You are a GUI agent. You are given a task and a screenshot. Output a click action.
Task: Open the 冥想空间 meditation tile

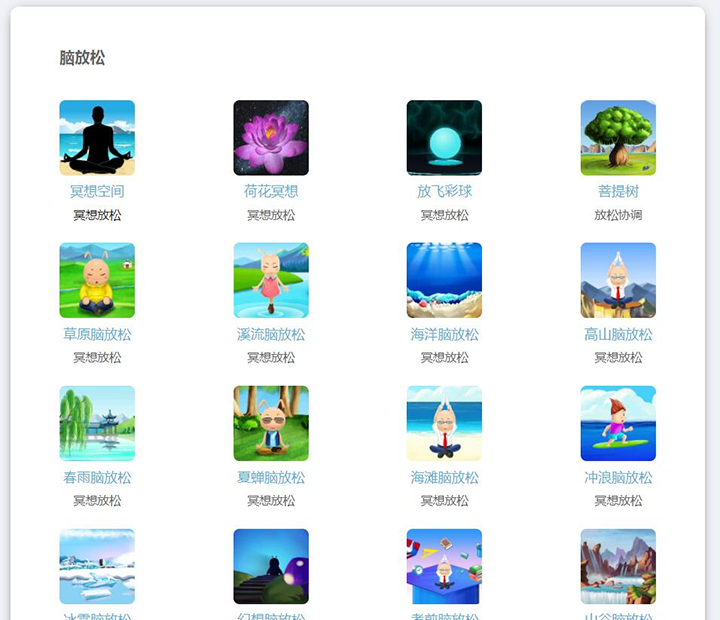click(97, 138)
